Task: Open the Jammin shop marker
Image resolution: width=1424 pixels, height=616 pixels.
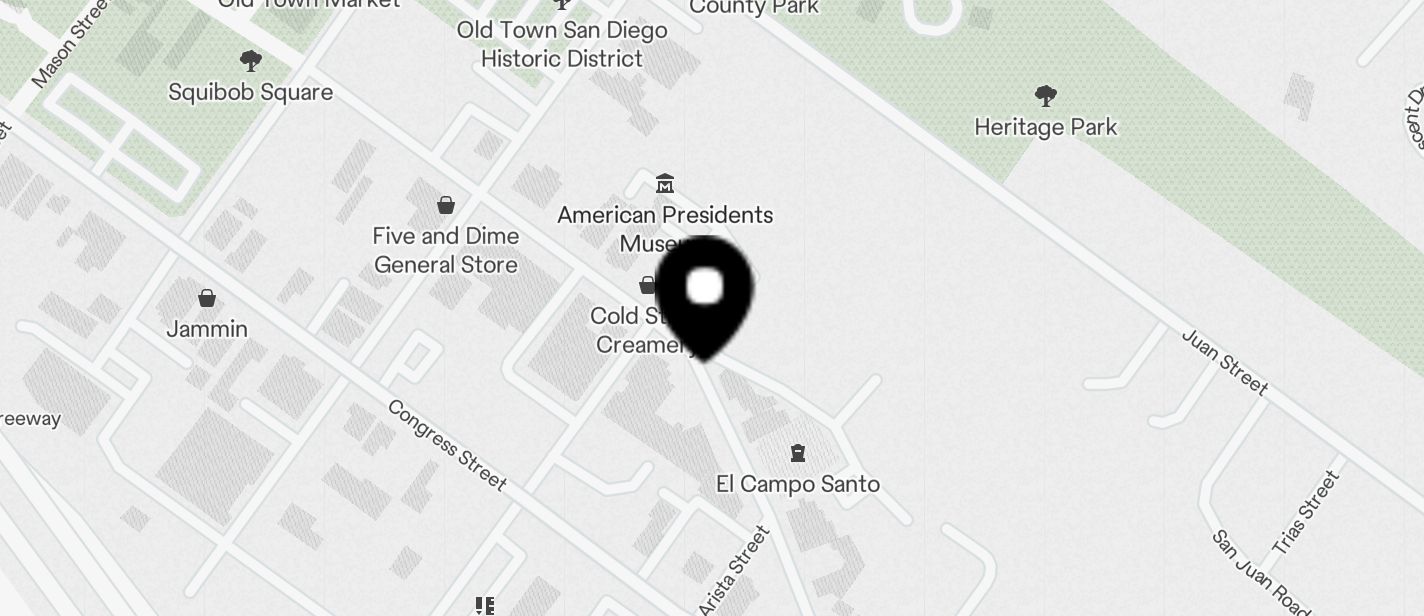Action: 207,298
